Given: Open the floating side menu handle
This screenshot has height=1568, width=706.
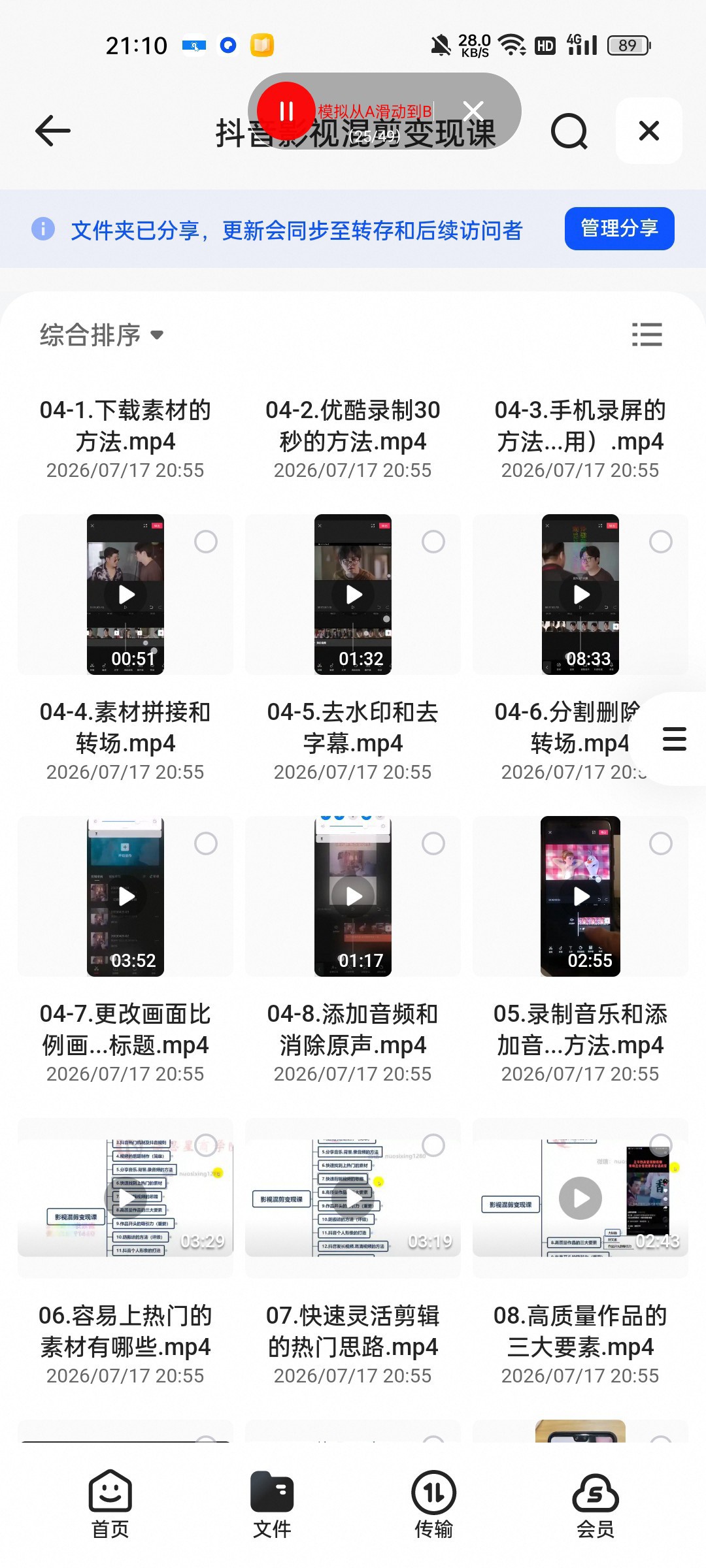Looking at the screenshot, I should tap(675, 739).
